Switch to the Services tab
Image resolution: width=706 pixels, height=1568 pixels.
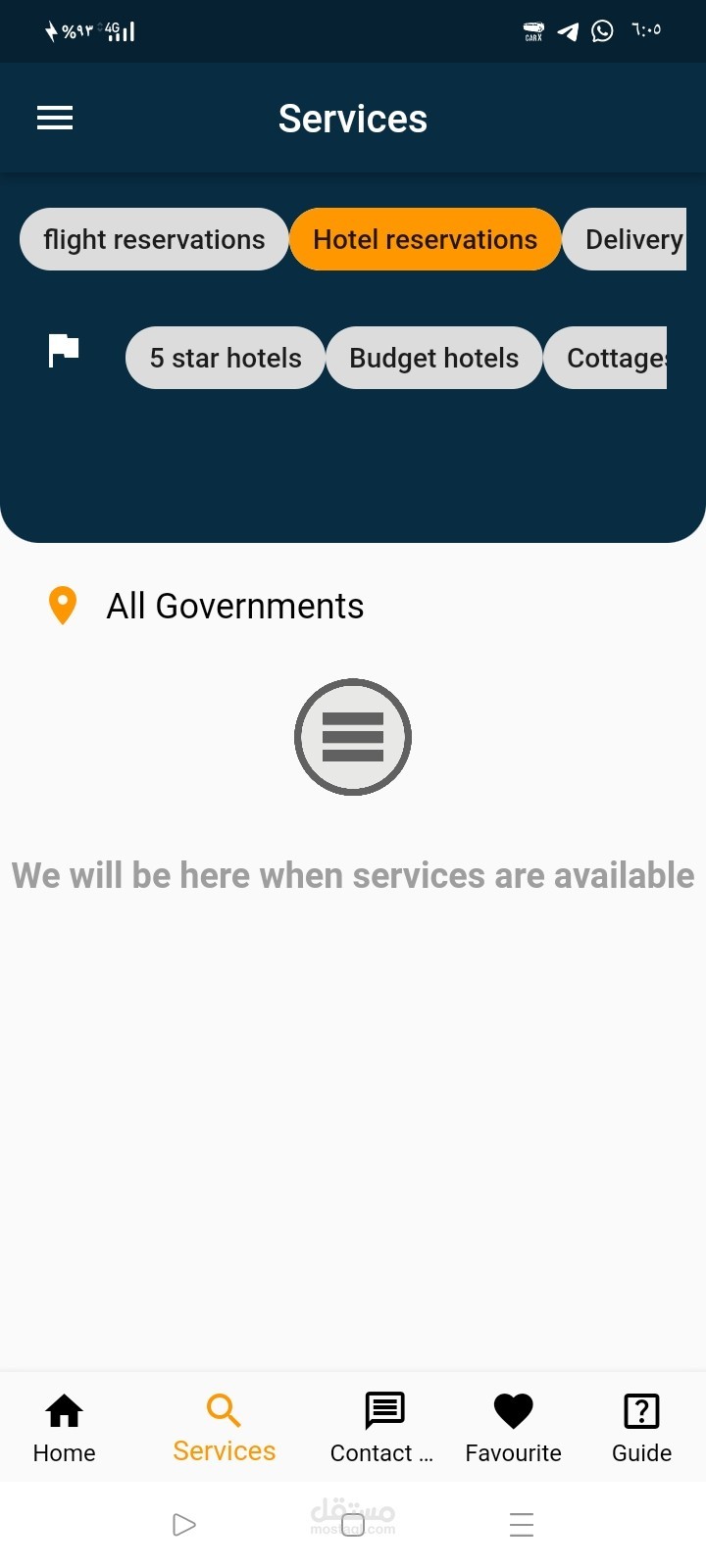coord(225,1429)
